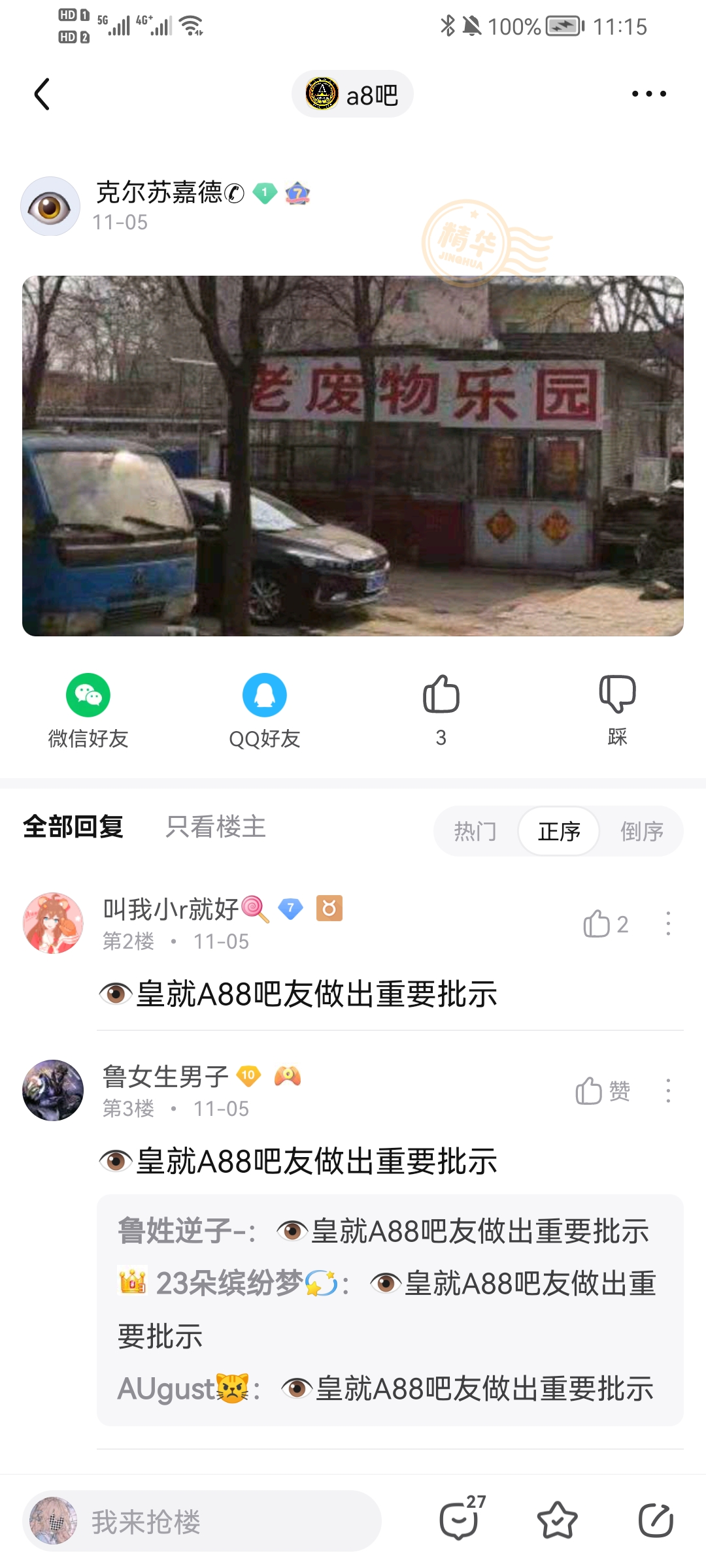Select the 全部回复 tab

(x=73, y=827)
